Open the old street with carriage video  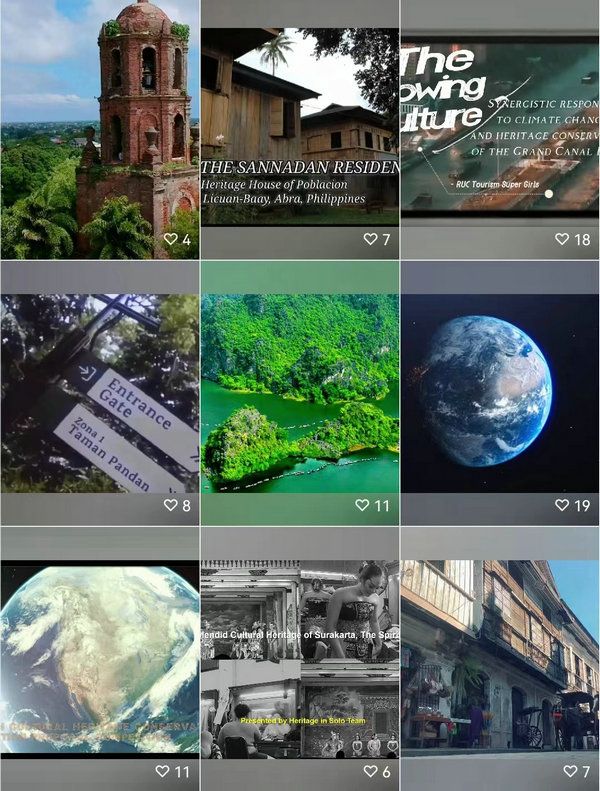pyautogui.click(x=500, y=655)
